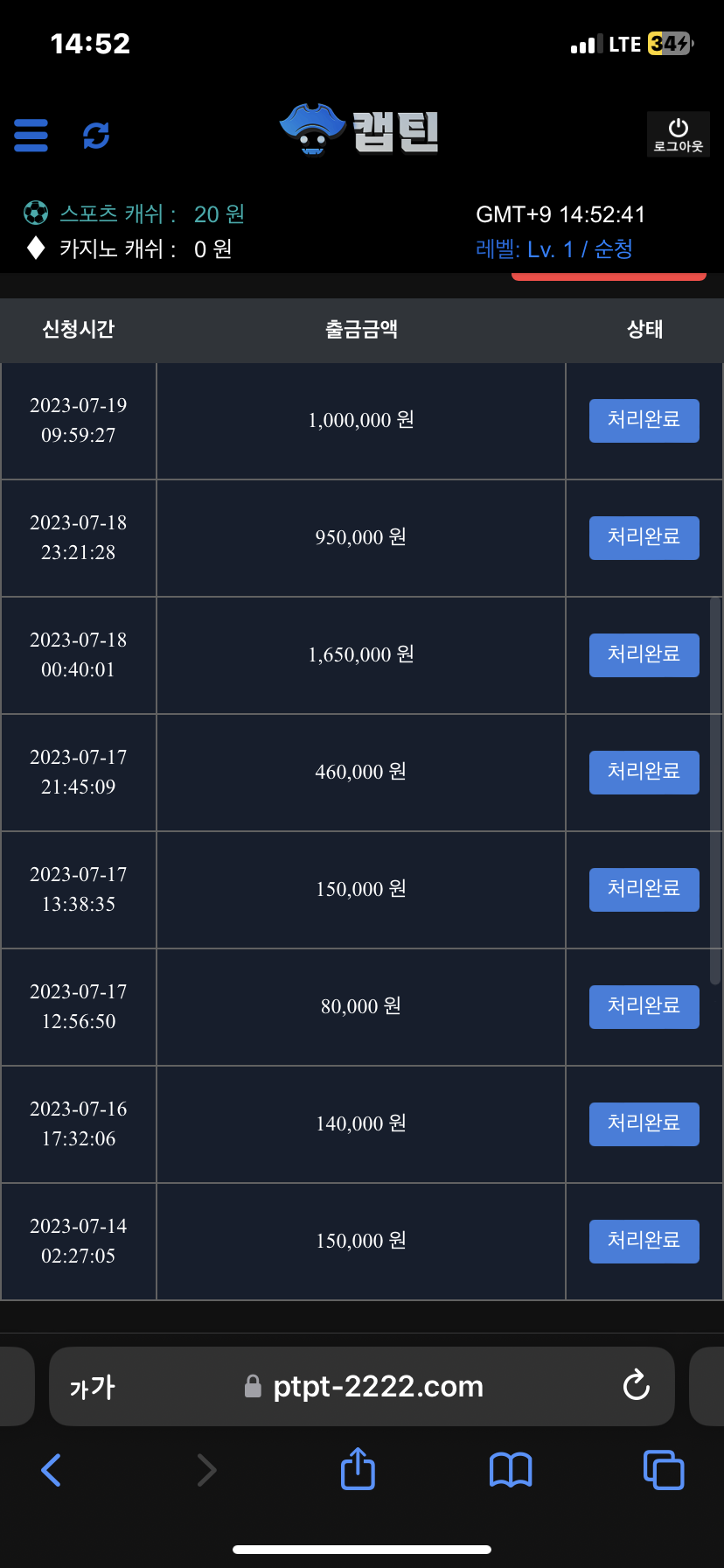The width and height of the screenshot is (724, 1568).
Task: Share this page
Action: (358, 1468)
